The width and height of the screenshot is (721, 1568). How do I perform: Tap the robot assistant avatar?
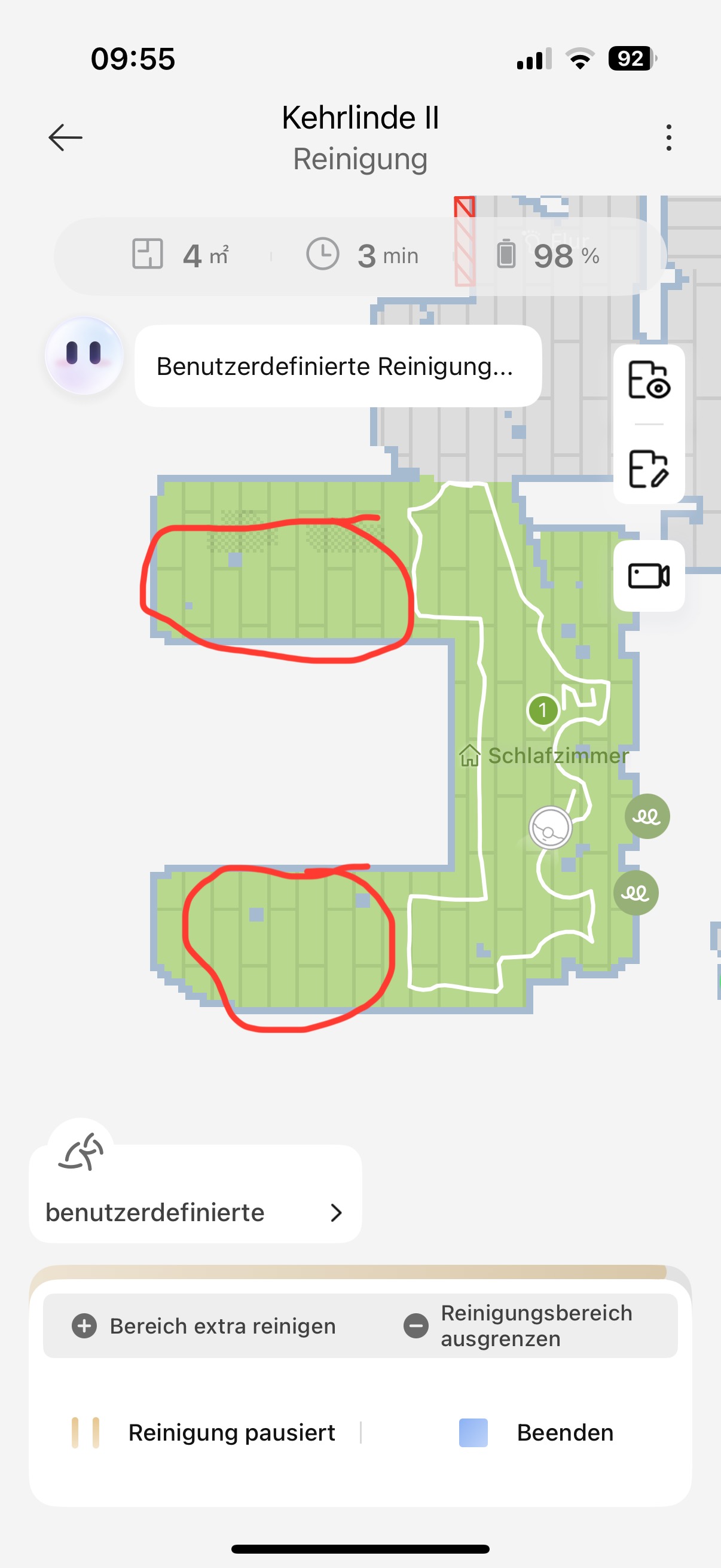tap(84, 355)
